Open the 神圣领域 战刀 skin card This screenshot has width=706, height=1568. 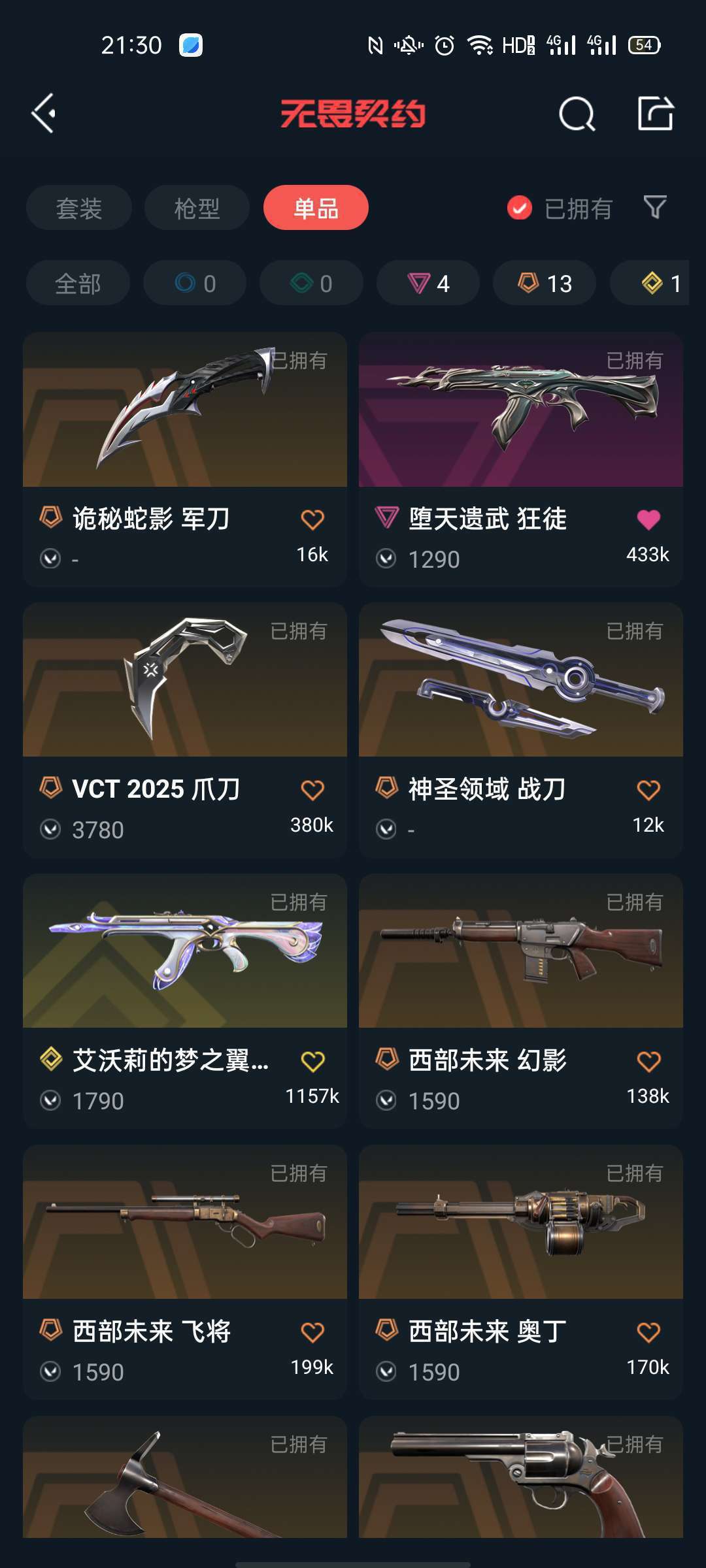click(x=521, y=730)
